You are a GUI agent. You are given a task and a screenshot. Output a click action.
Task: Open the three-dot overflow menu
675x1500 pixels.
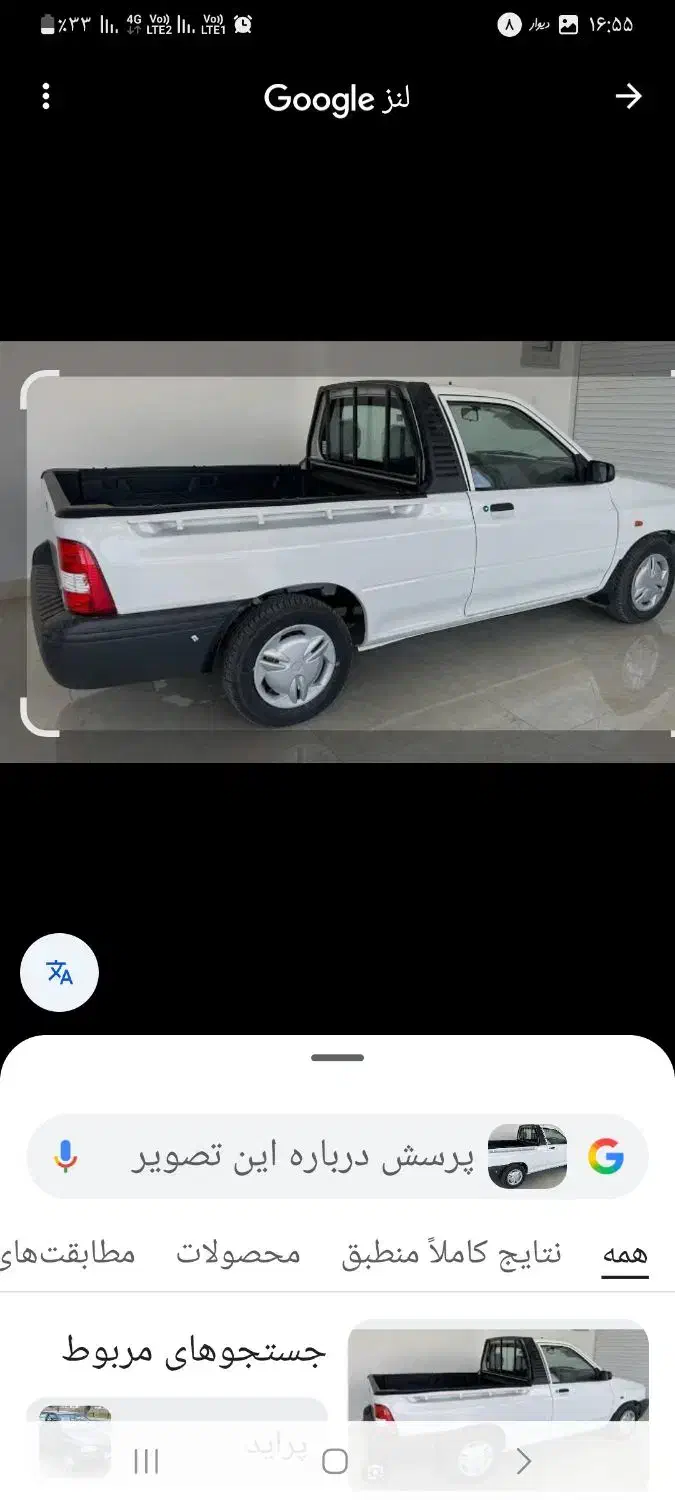coord(46,97)
